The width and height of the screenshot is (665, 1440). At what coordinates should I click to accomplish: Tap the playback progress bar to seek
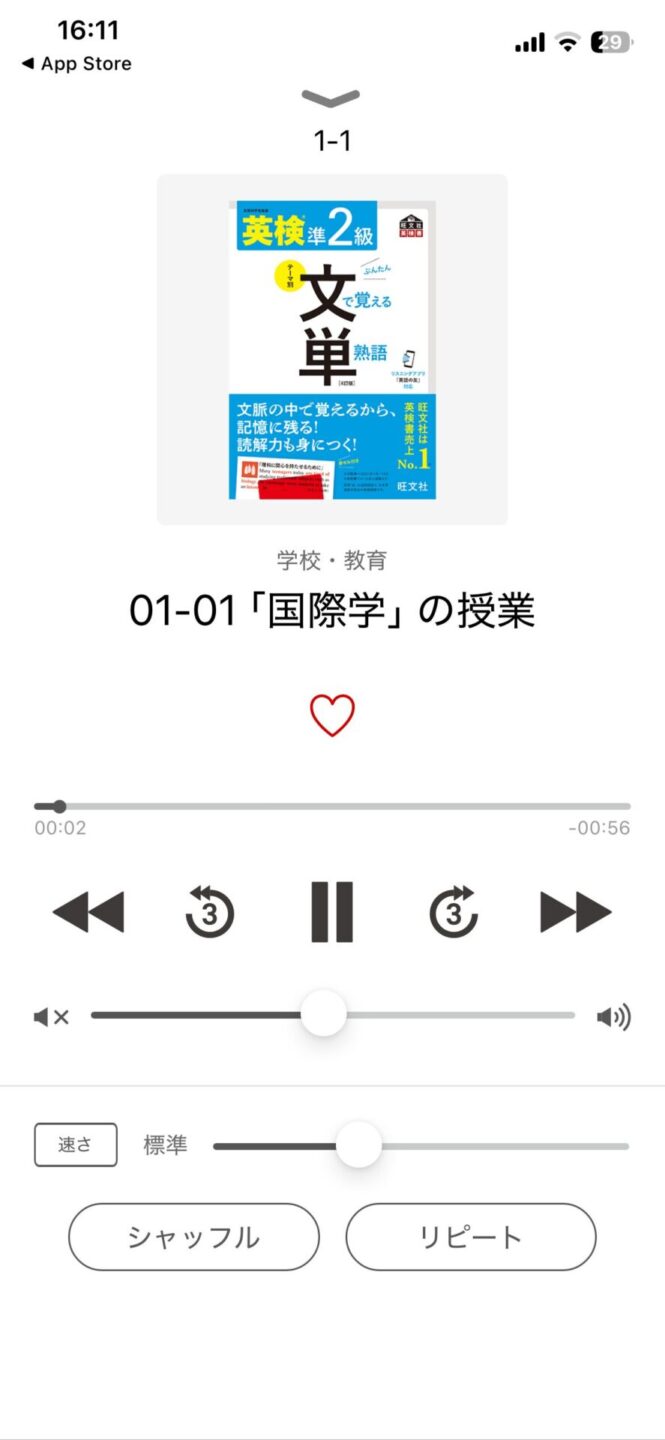point(332,806)
